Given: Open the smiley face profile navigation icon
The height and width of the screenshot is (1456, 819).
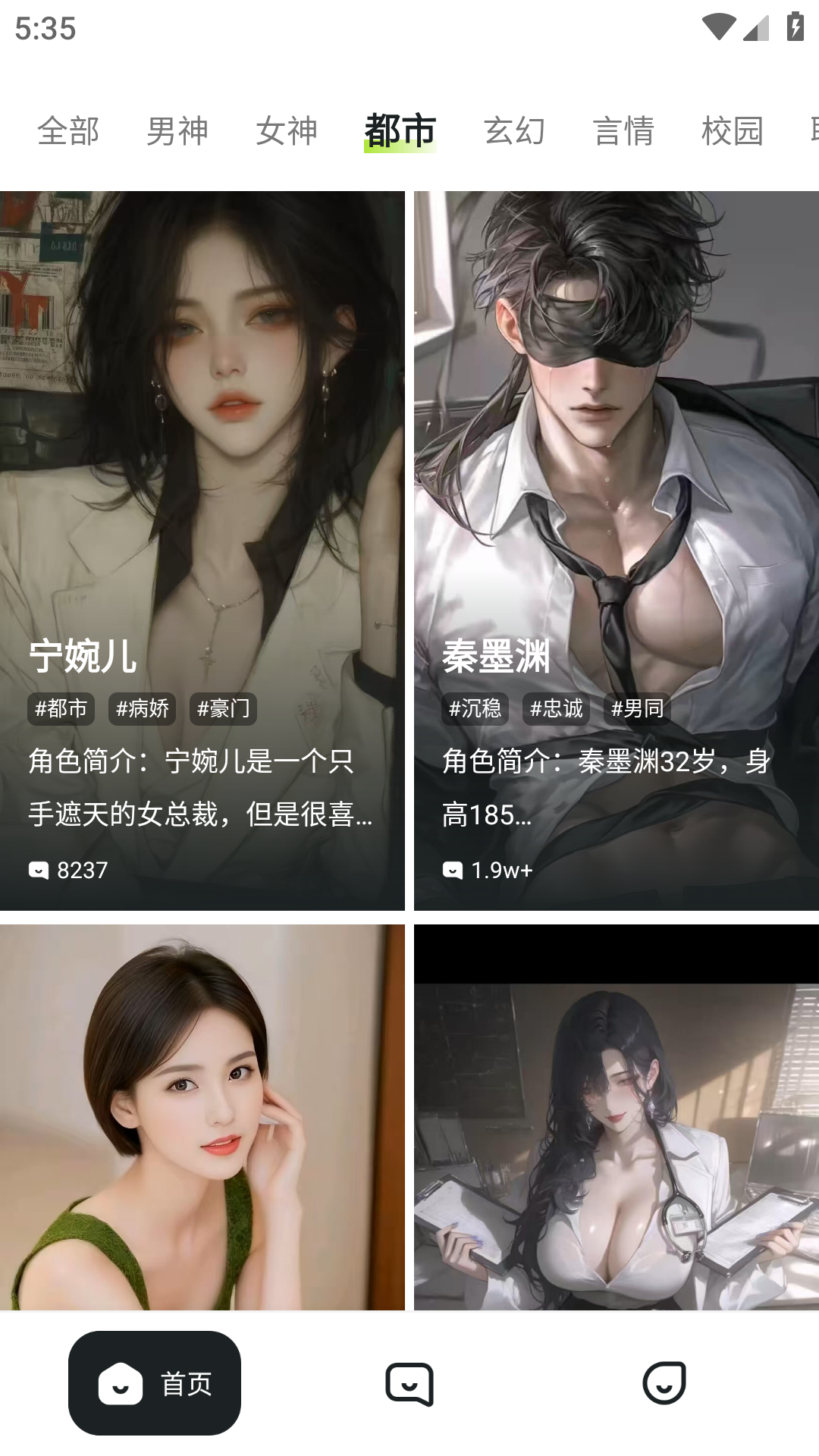Looking at the screenshot, I should (x=664, y=1383).
